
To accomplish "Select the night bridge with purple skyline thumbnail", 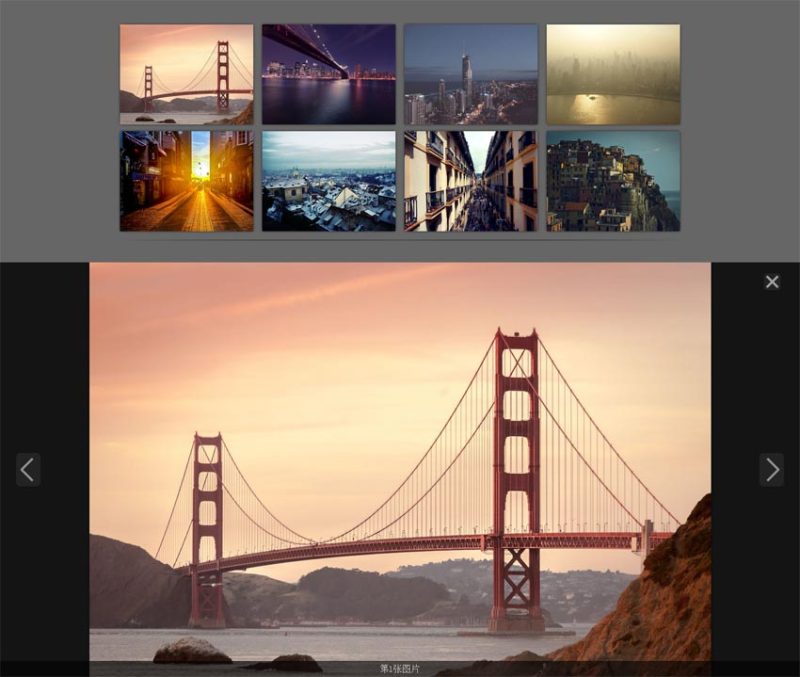I will point(328,75).
